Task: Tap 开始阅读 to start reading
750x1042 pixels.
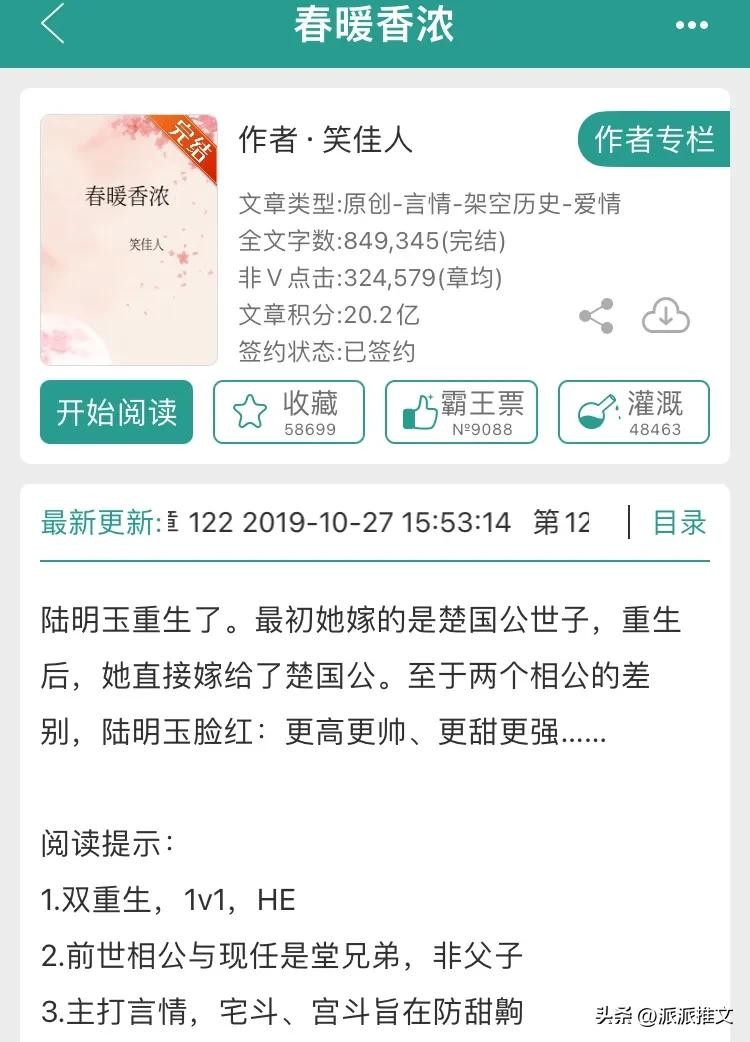Action: point(116,412)
